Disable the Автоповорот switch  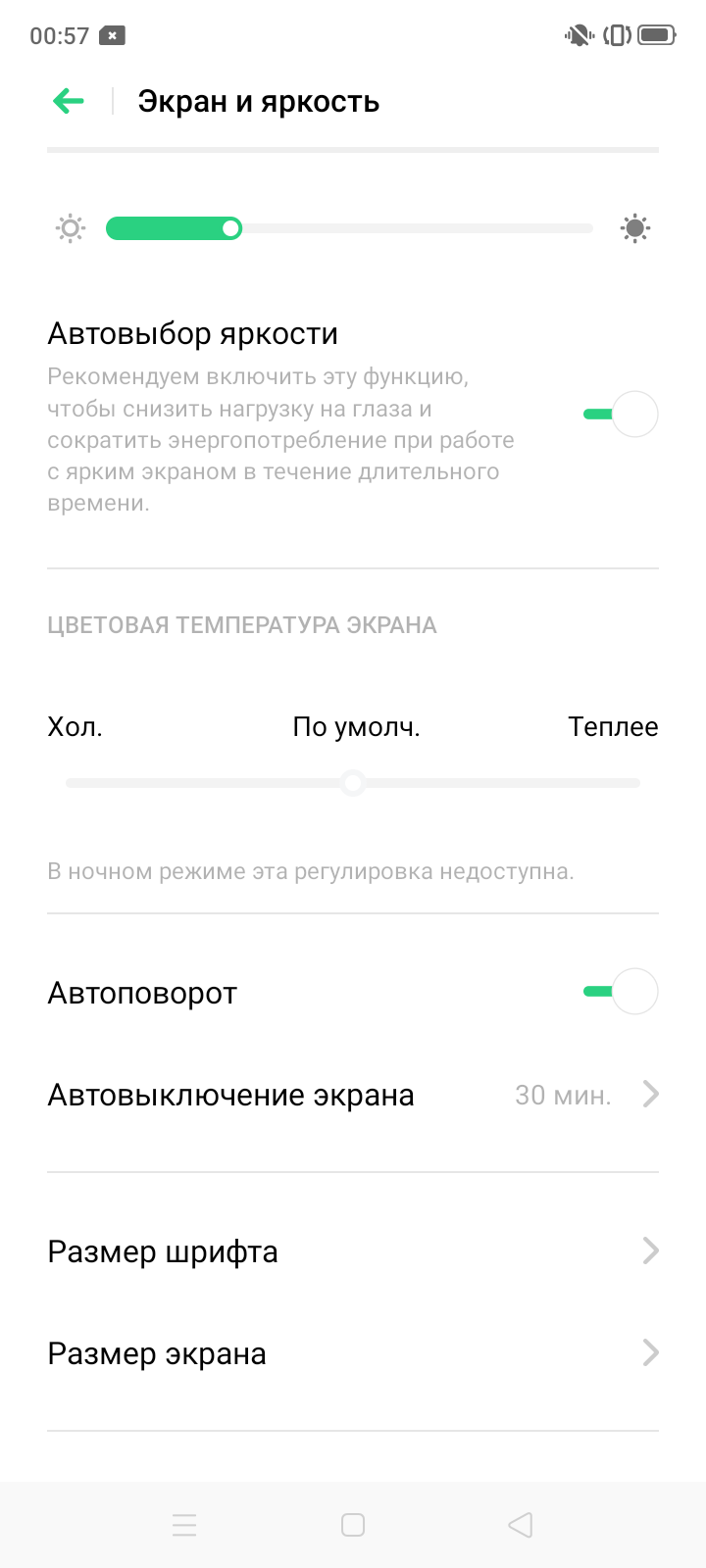(621, 992)
